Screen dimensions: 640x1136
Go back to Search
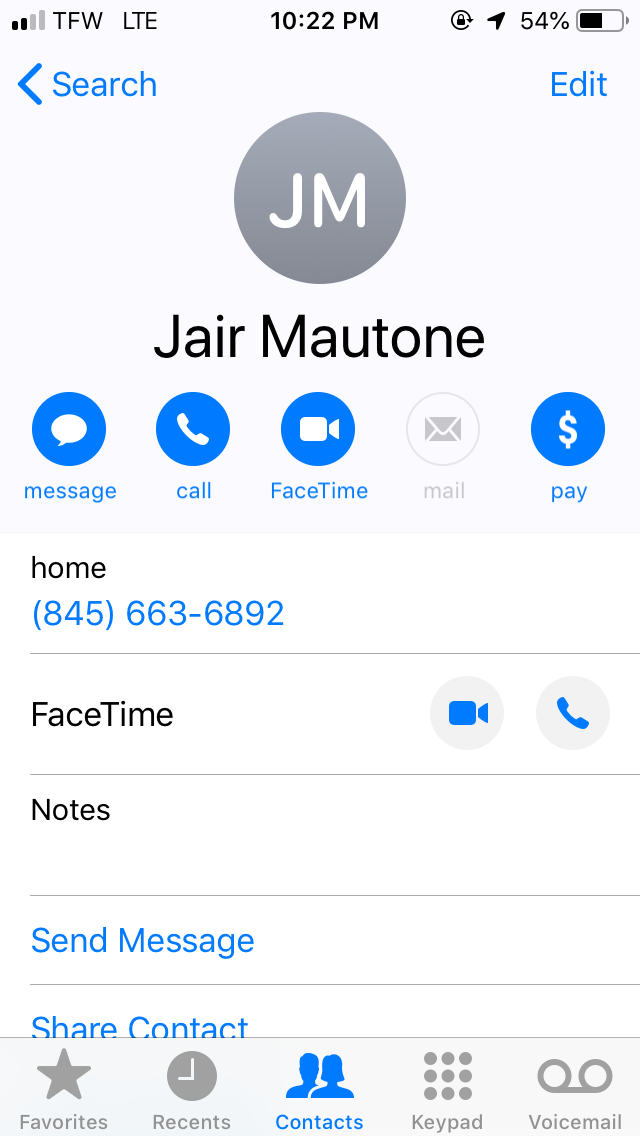click(88, 85)
